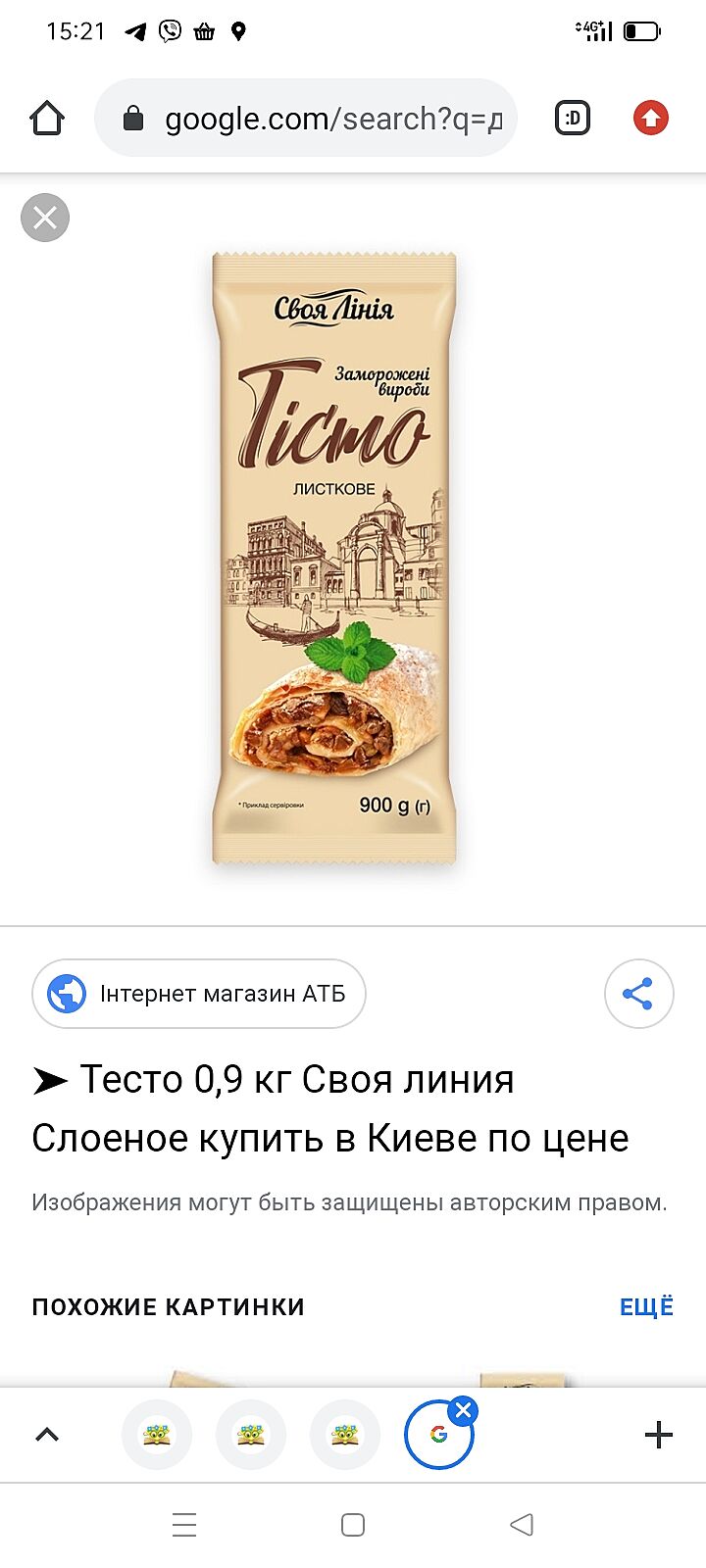Switch to the third open tab
The height and width of the screenshot is (1568, 706).
345,1435
